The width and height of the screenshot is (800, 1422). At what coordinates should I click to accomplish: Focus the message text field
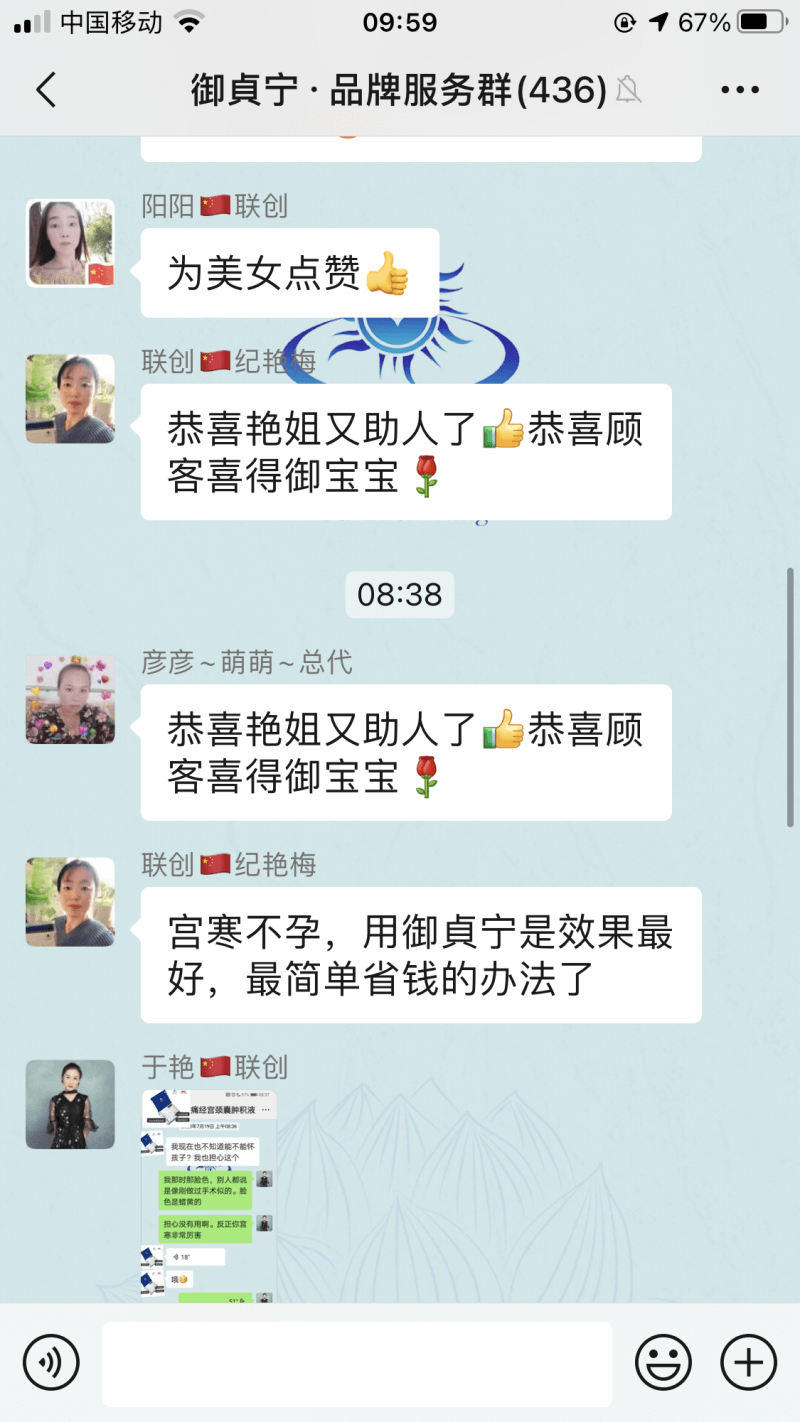click(x=357, y=1363)
